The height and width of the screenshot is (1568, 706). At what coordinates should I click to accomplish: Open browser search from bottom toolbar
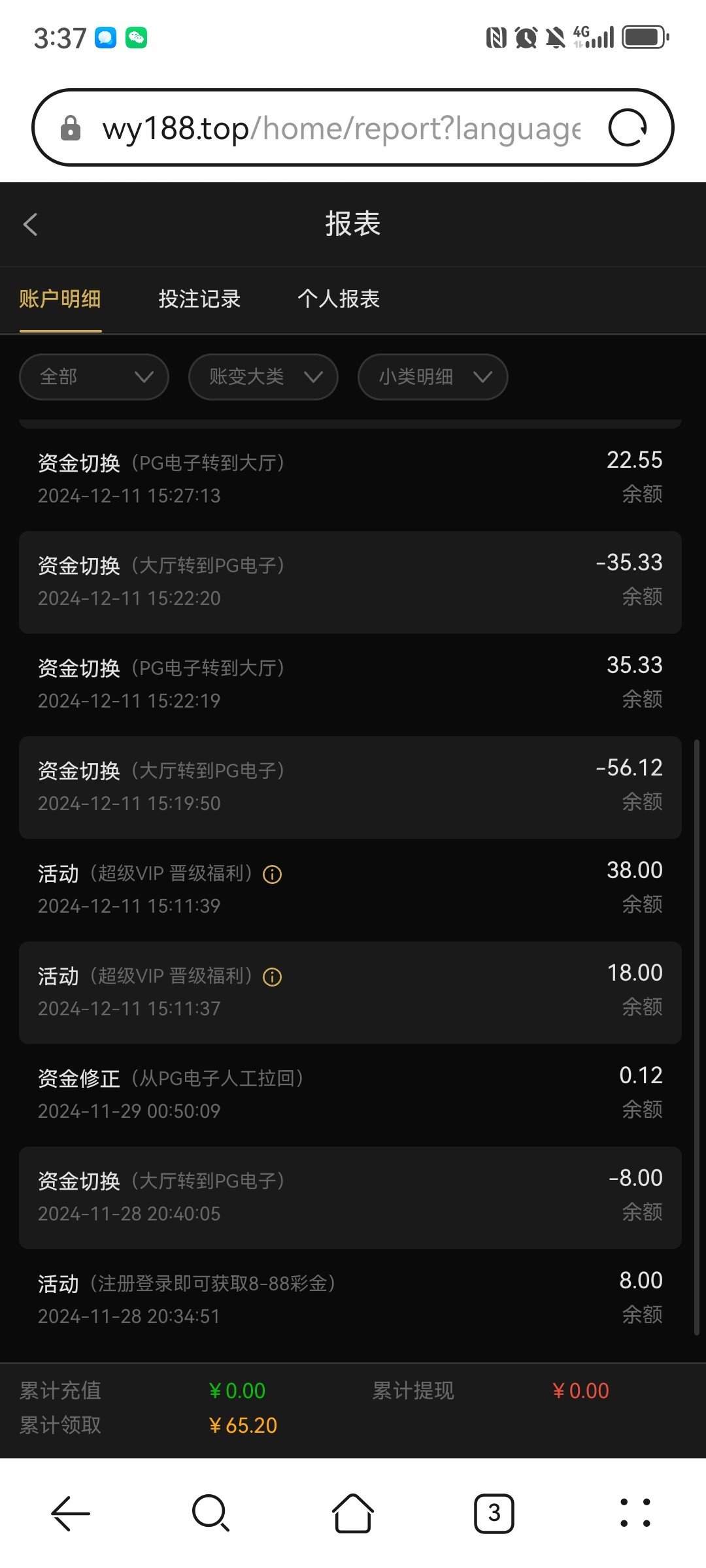(210, 1513)
